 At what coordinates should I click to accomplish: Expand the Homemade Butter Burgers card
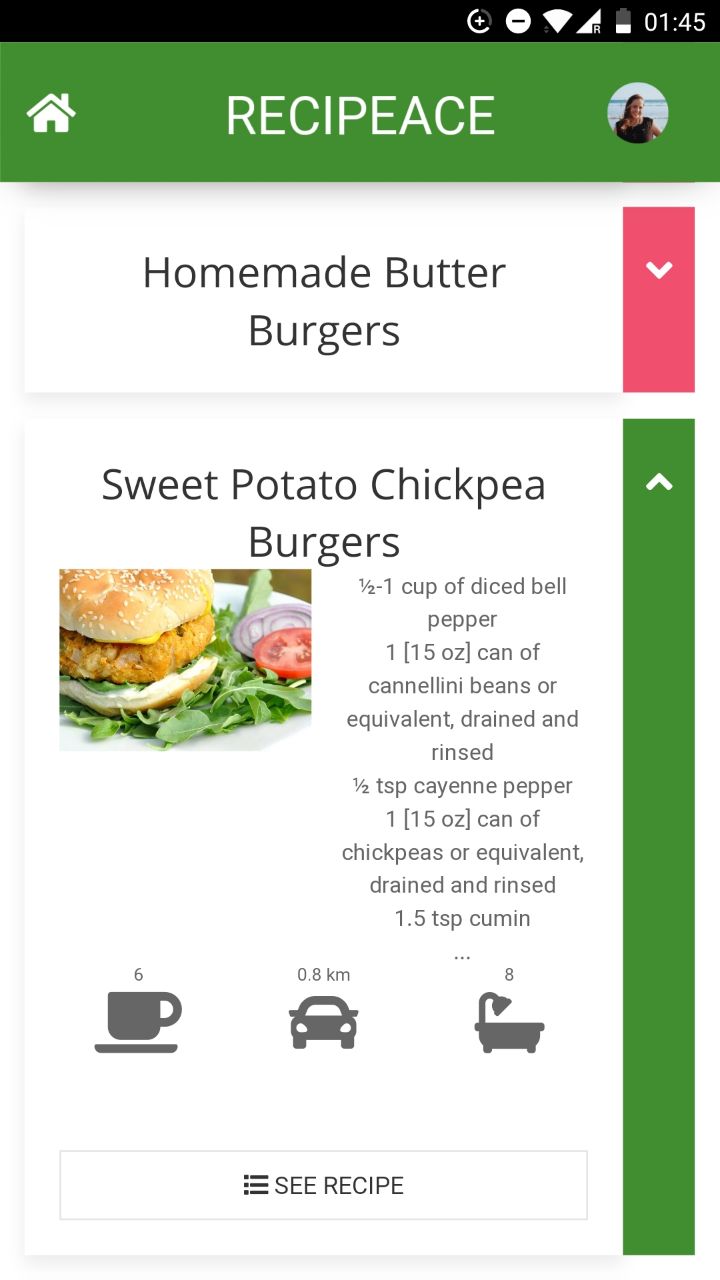click(x=658, y=270)
